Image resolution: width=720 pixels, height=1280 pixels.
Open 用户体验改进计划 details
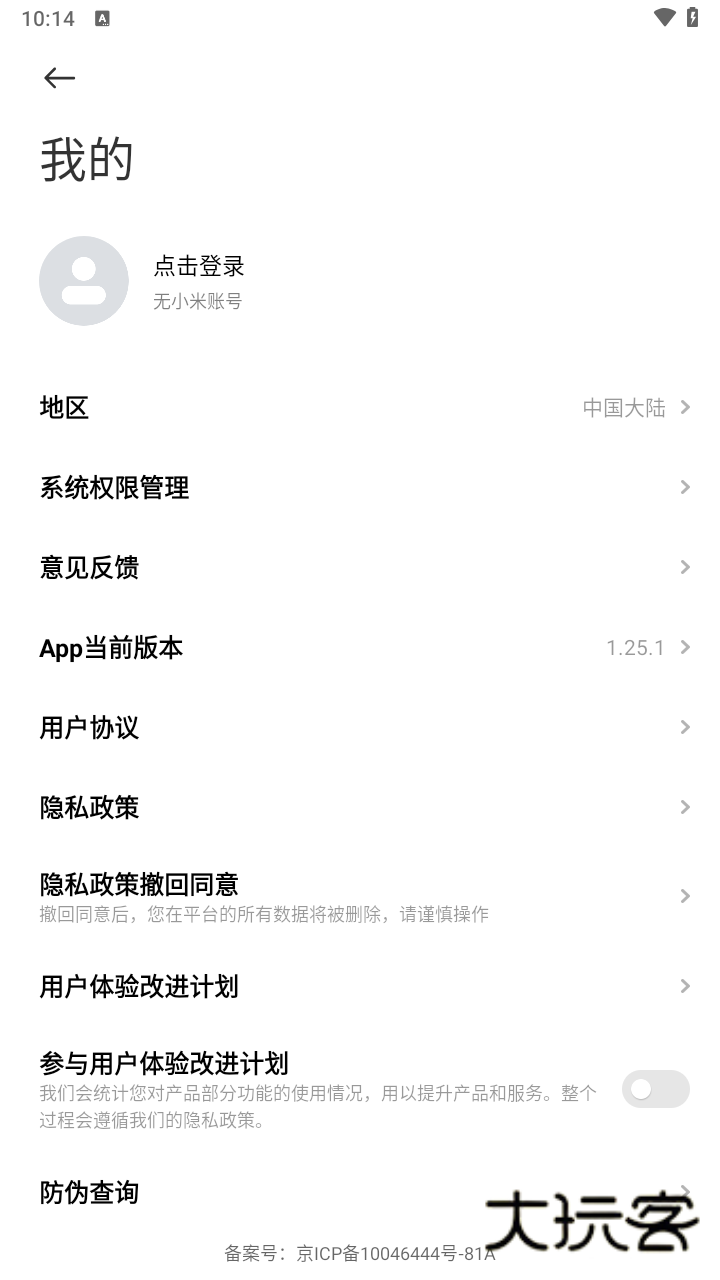tap(137, 986)
